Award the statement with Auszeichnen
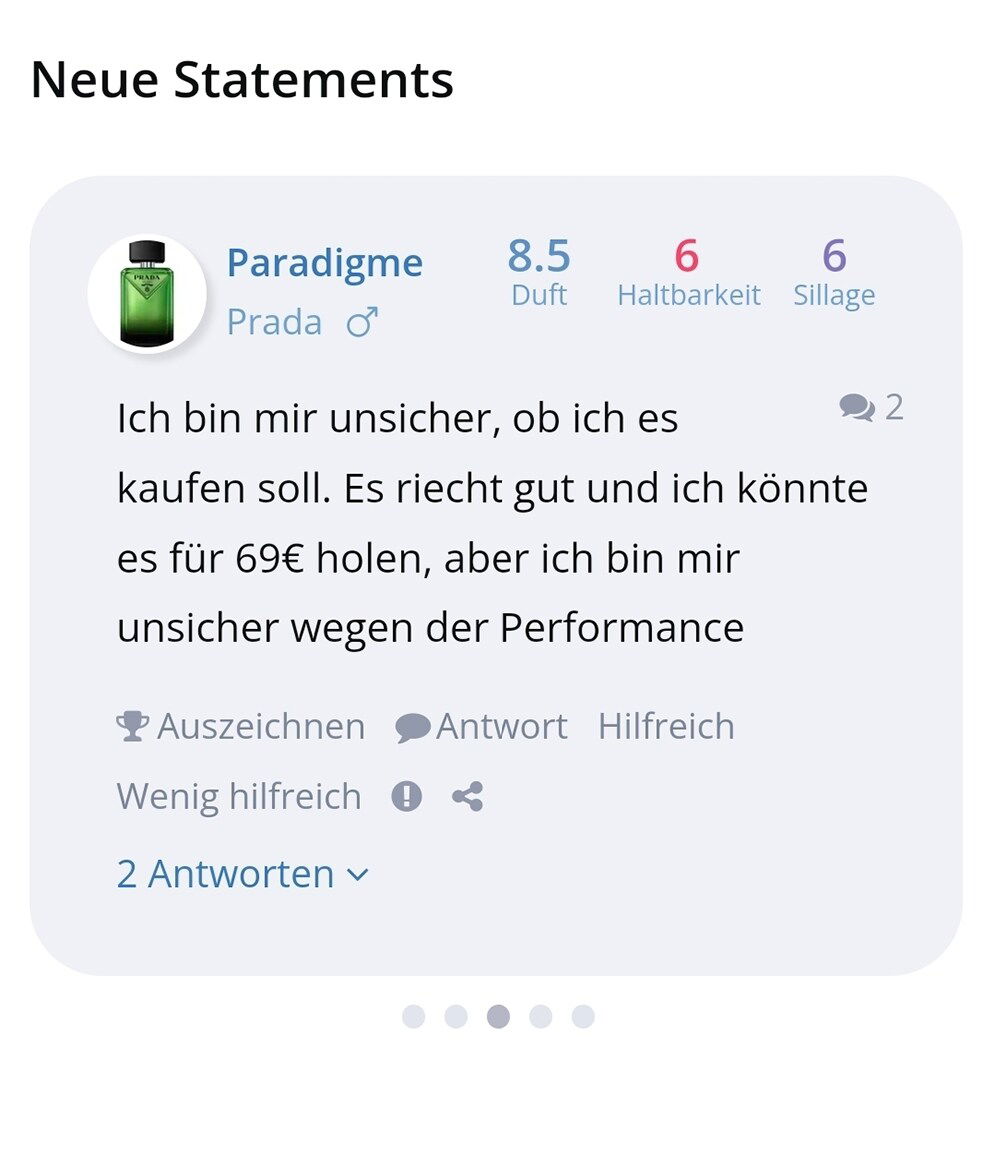995x1162 pixels. point(241,726)
